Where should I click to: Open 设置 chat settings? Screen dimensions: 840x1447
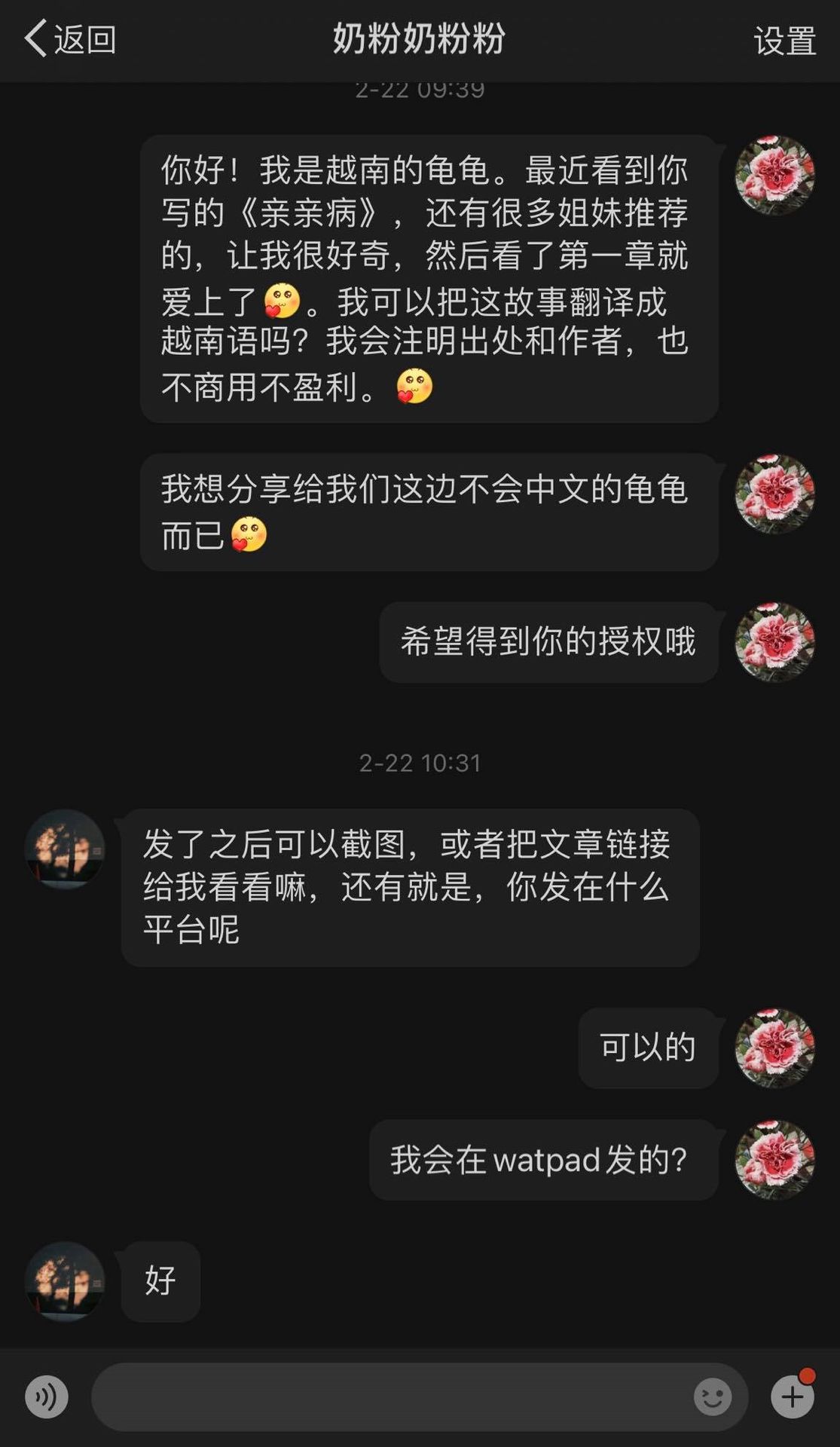point(784,41)
